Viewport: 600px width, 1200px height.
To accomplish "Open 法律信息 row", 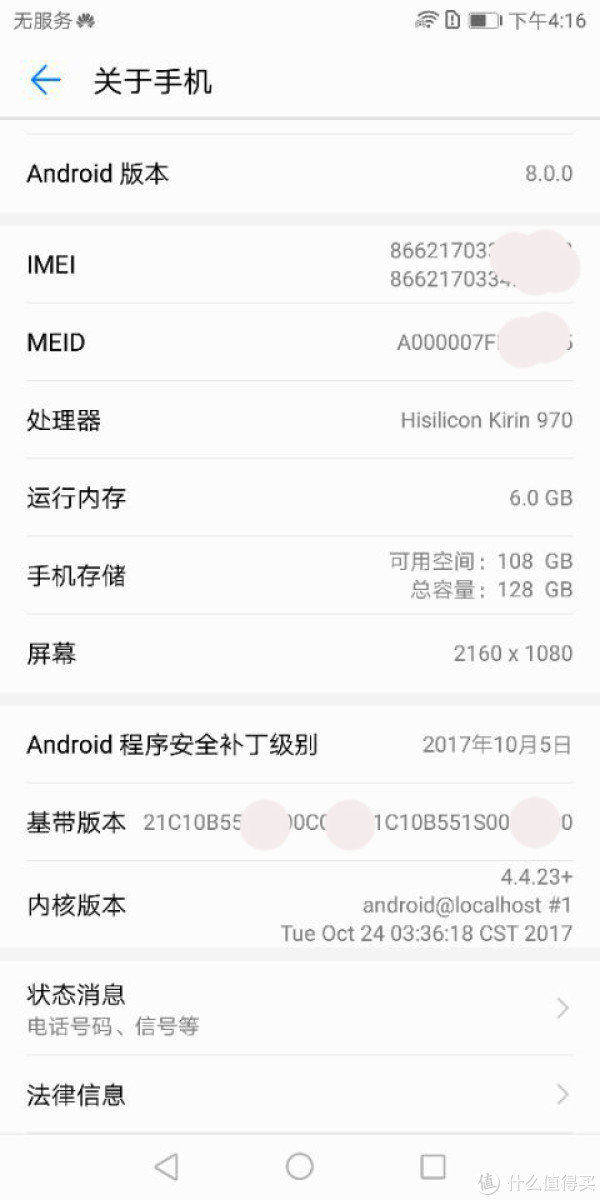I will tap(300, 1094).
